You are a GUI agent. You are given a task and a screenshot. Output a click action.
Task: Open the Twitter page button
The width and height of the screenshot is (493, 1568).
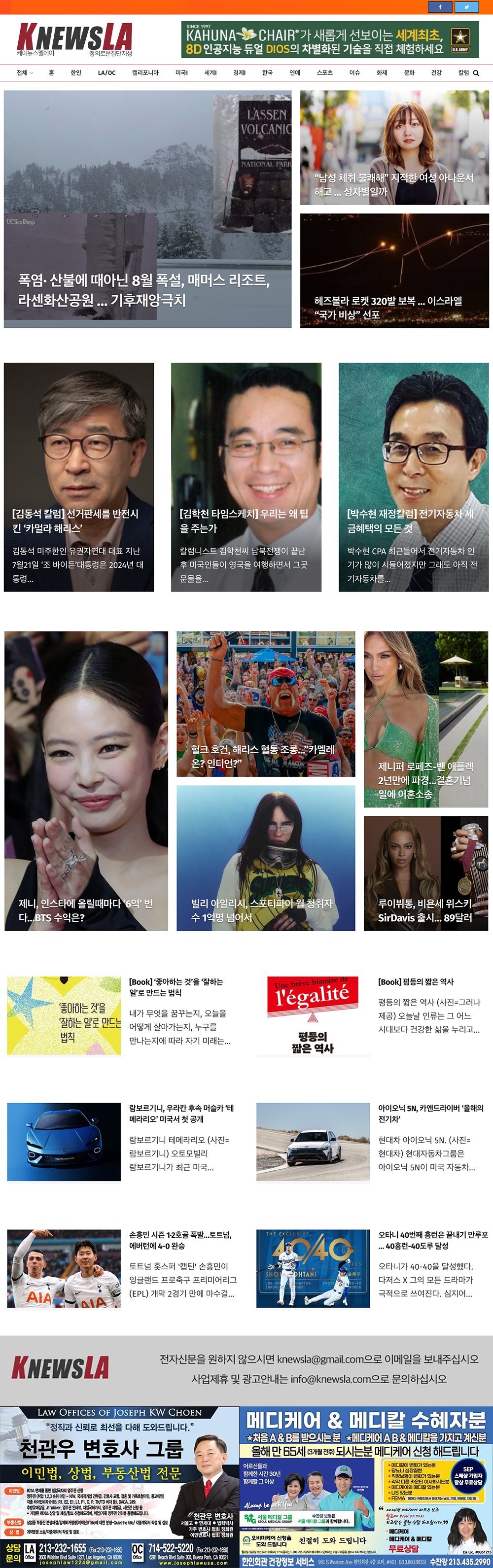[466, 7]
